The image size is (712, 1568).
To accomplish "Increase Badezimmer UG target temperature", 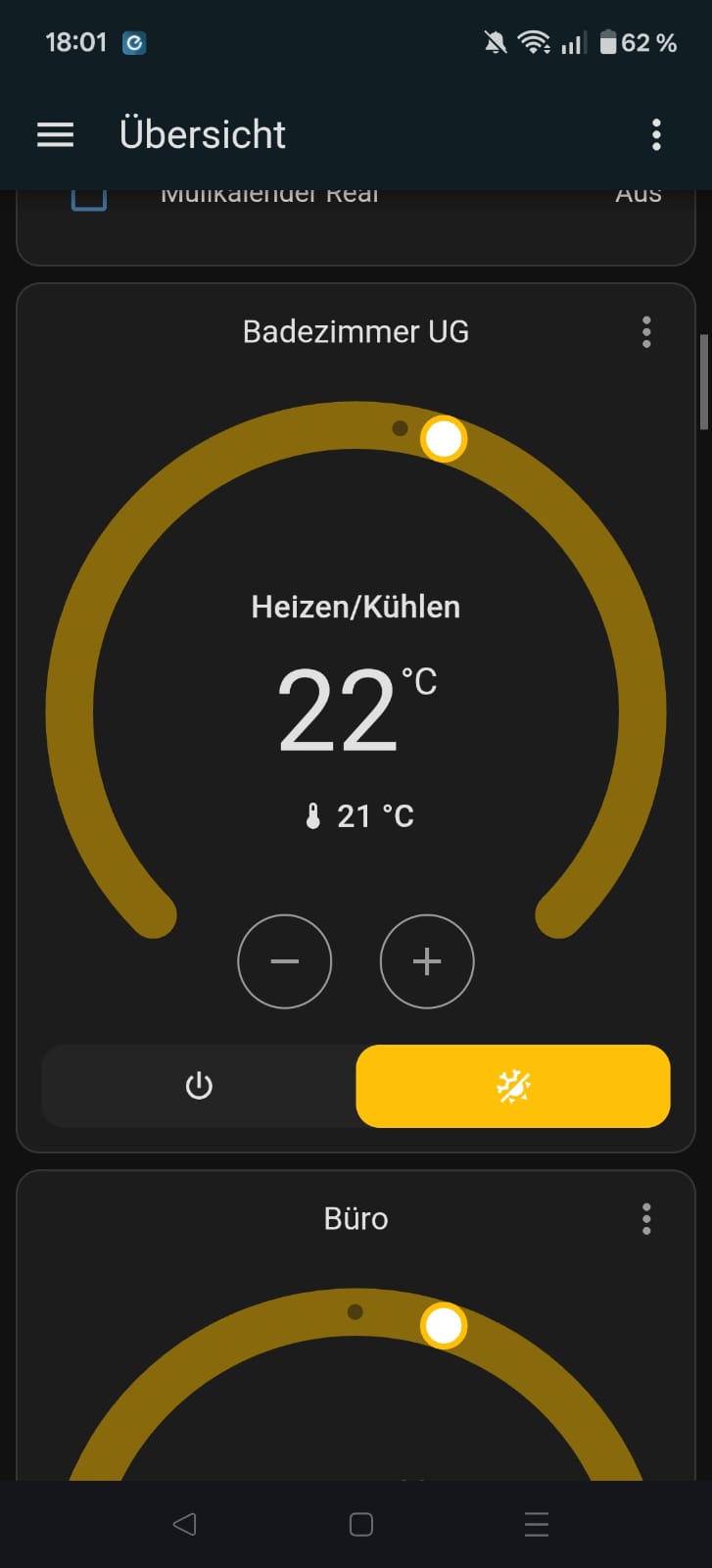I will (427, 961).
